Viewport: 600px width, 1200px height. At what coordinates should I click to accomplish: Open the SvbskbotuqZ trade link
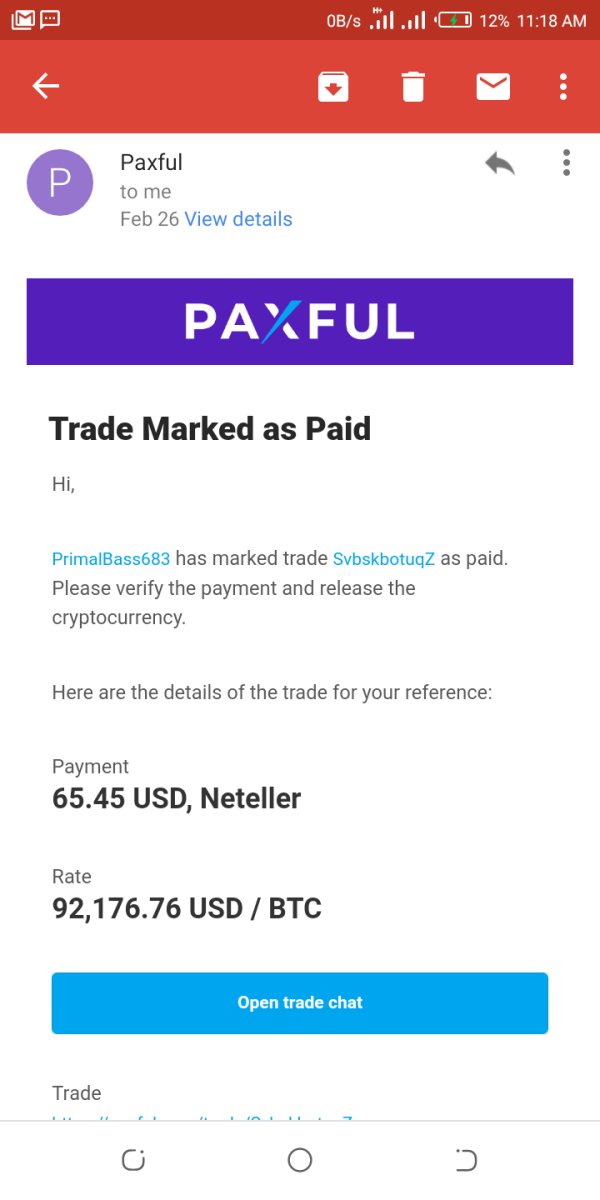[x=384, y=559]
